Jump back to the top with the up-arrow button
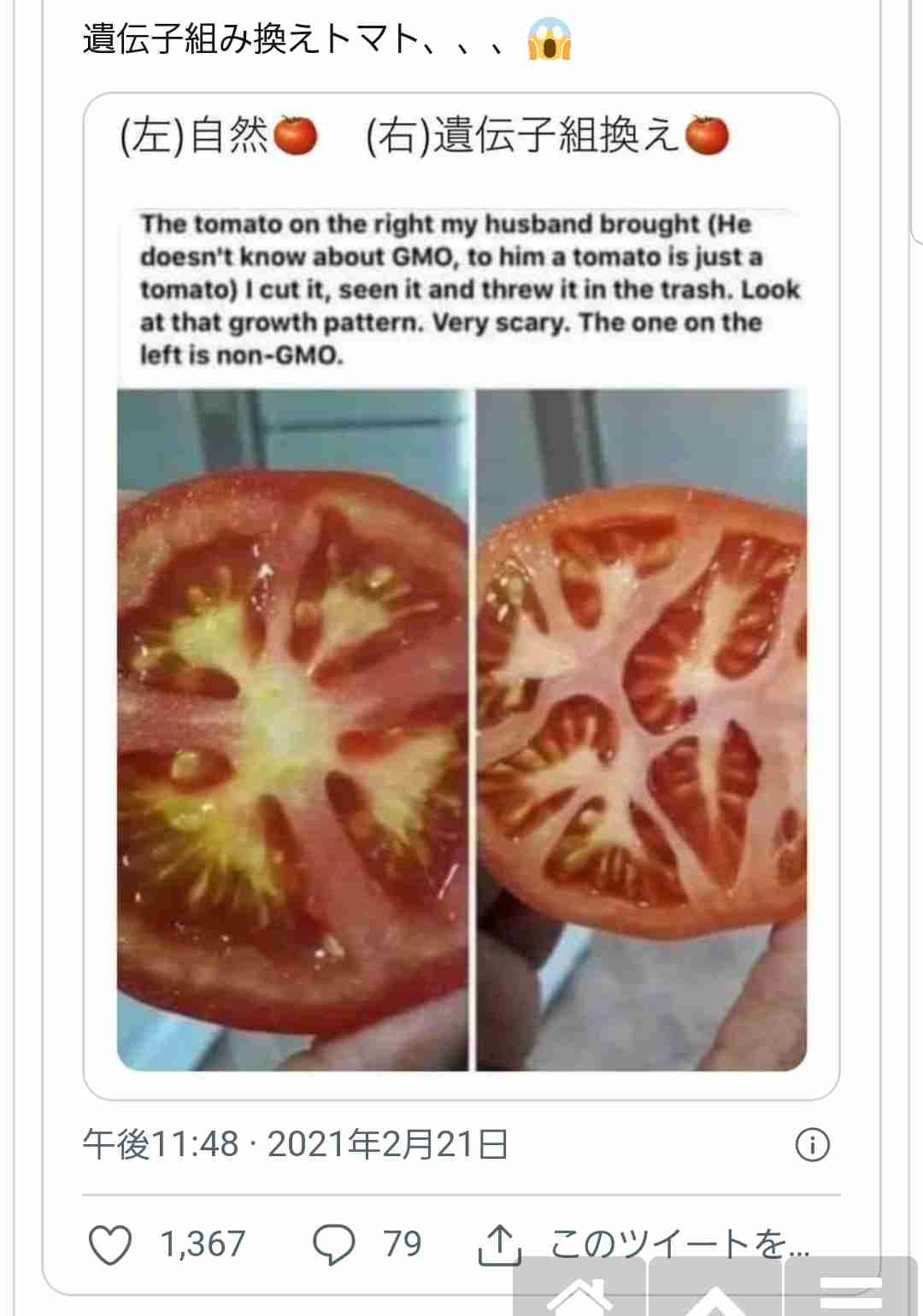This screenshot has height=1316, width=923. pos(714,1295)
